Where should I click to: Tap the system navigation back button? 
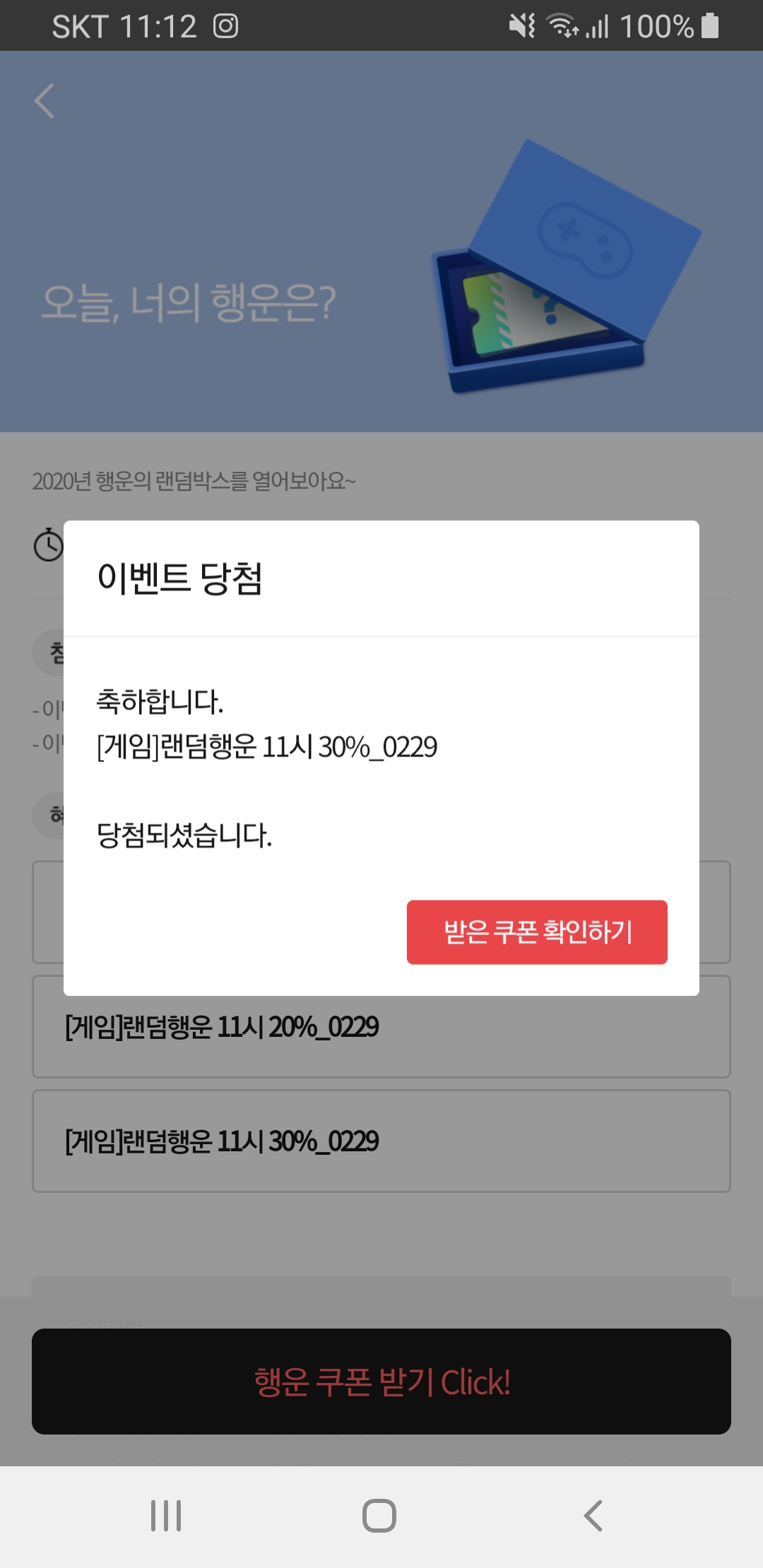pyautogui.click(x=593, y=1516)
